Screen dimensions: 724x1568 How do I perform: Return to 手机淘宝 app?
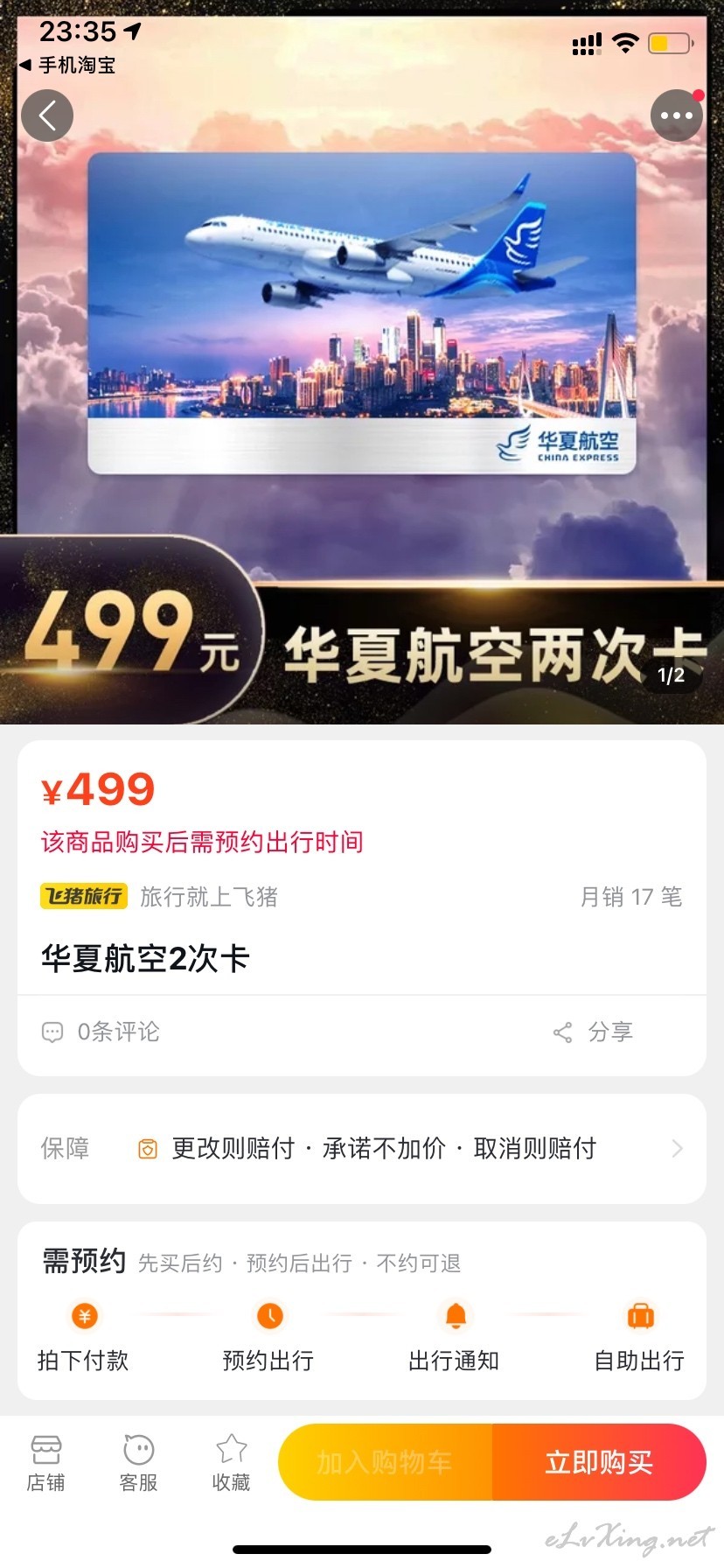[x=67, y=66]
